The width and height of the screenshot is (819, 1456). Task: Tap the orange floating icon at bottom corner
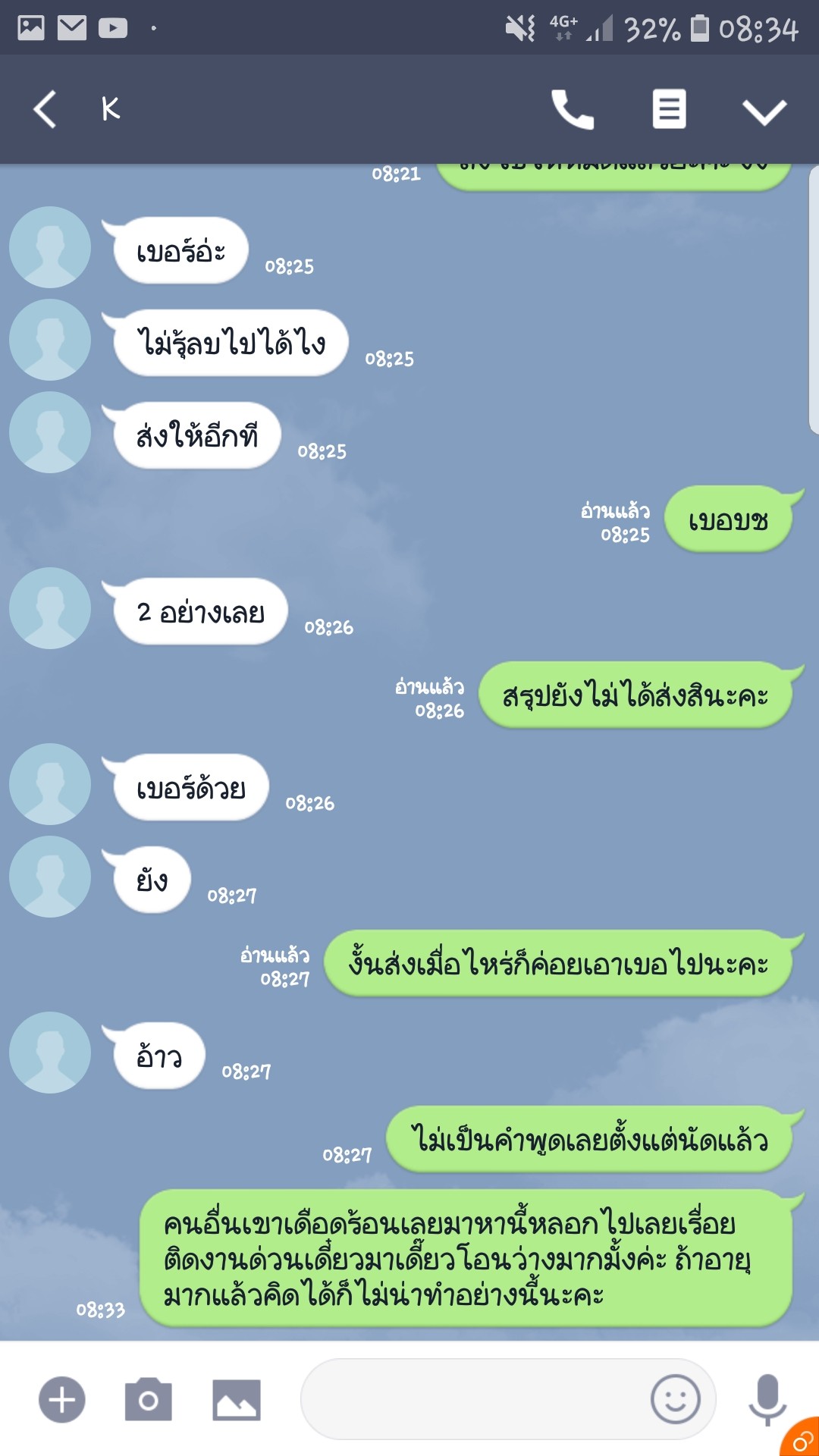click(x=801, y=1439)
